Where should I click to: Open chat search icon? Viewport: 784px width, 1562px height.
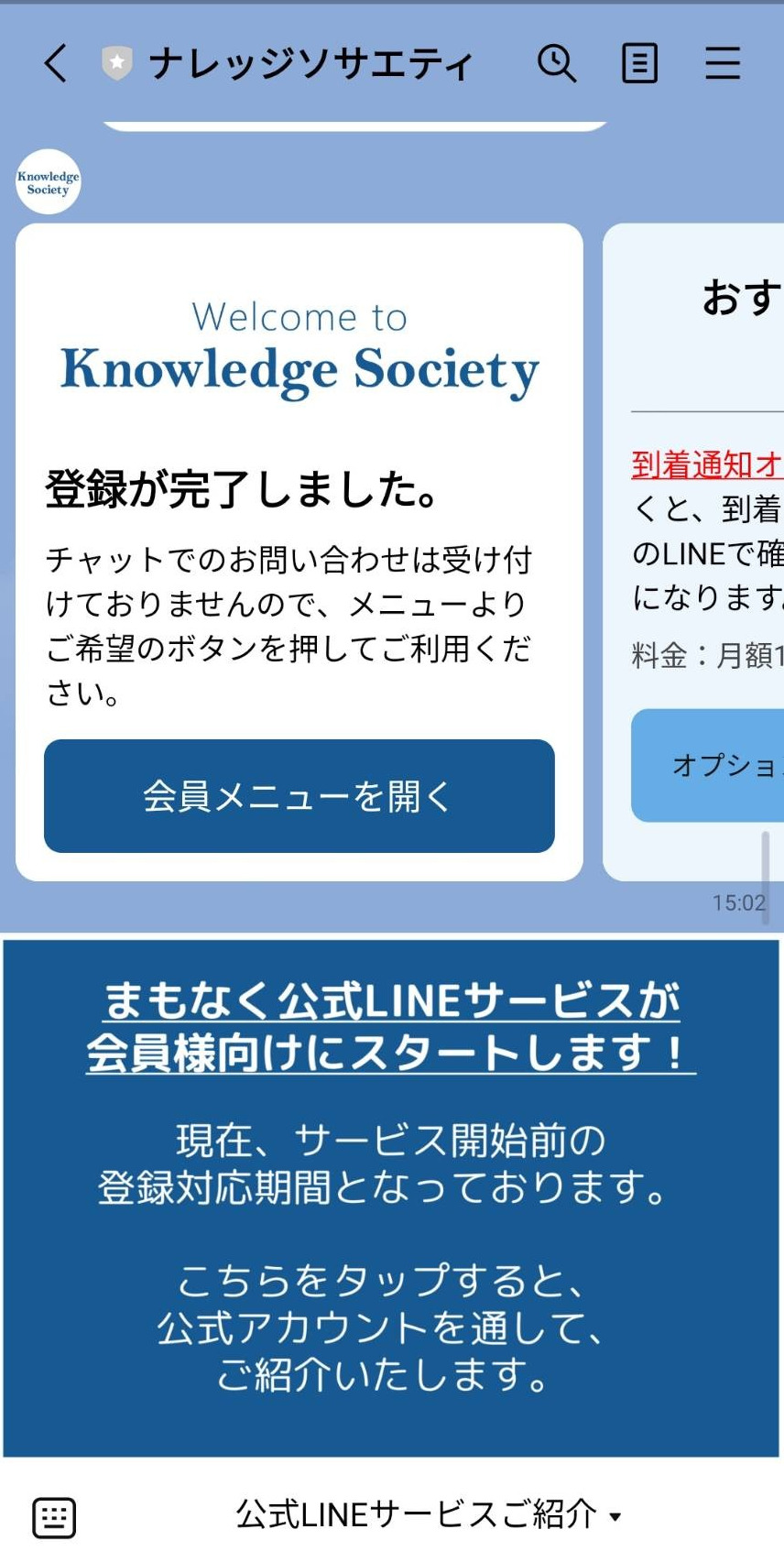pos(556,63)
